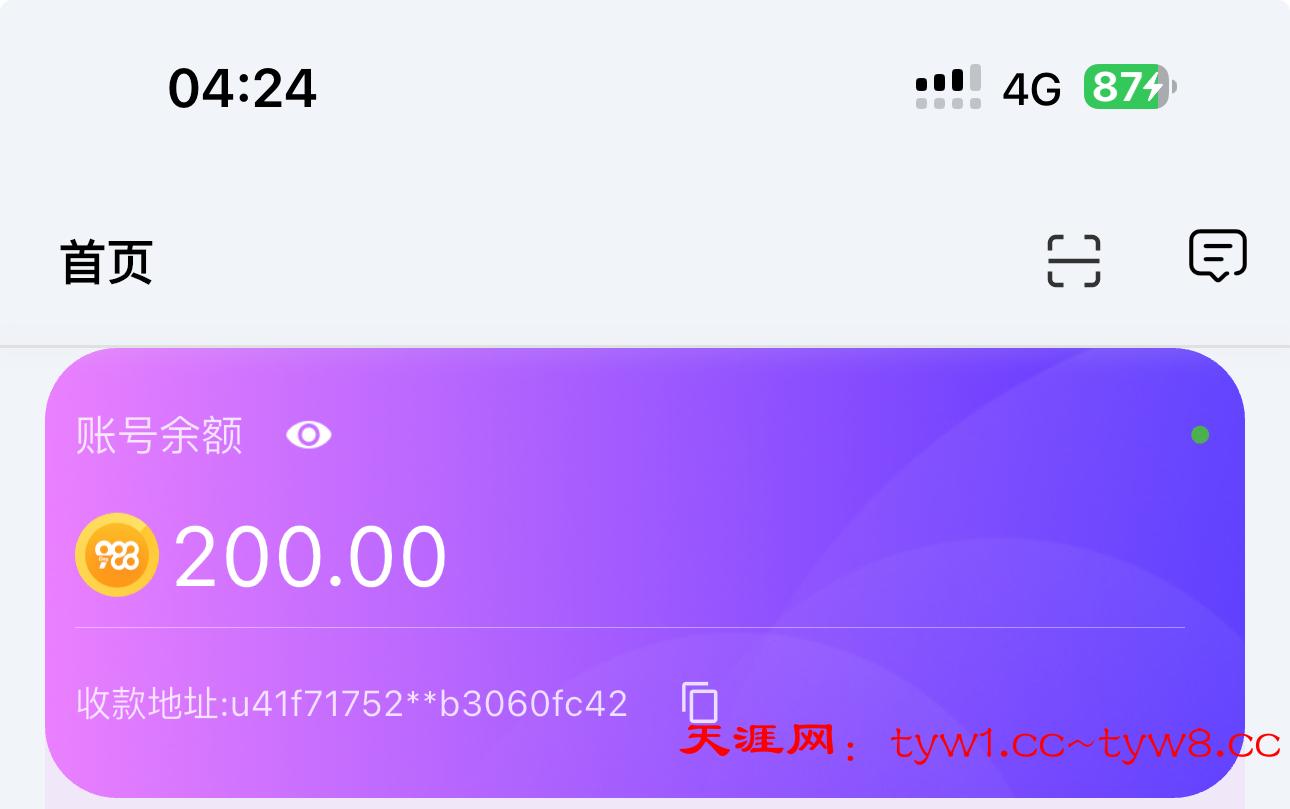The width and height of the screenshot is (1290, 809).
Task: Copy the receiving address
Action: tap(700, 702)
